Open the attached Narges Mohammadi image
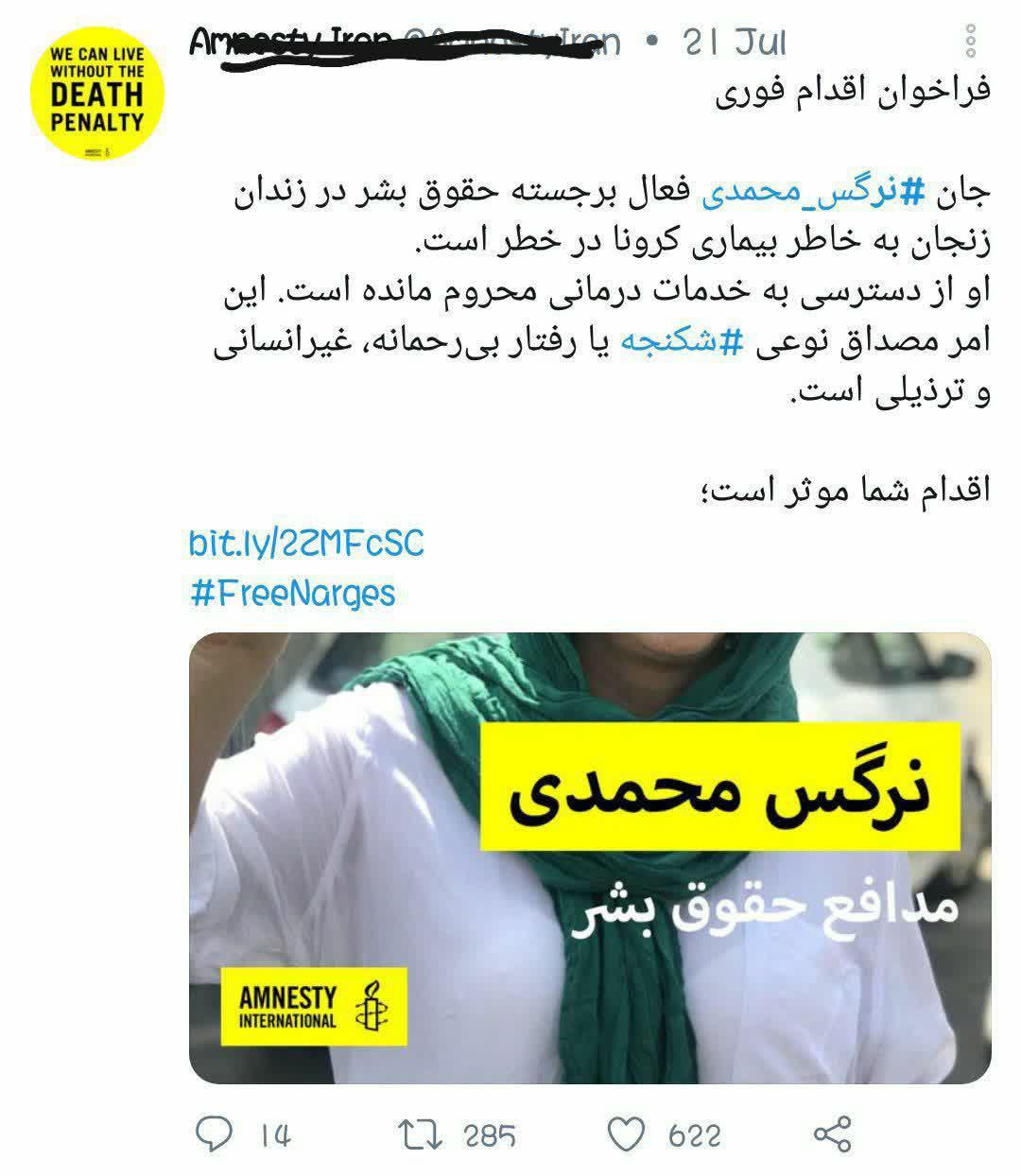1021x1176 pixels. 590,857
